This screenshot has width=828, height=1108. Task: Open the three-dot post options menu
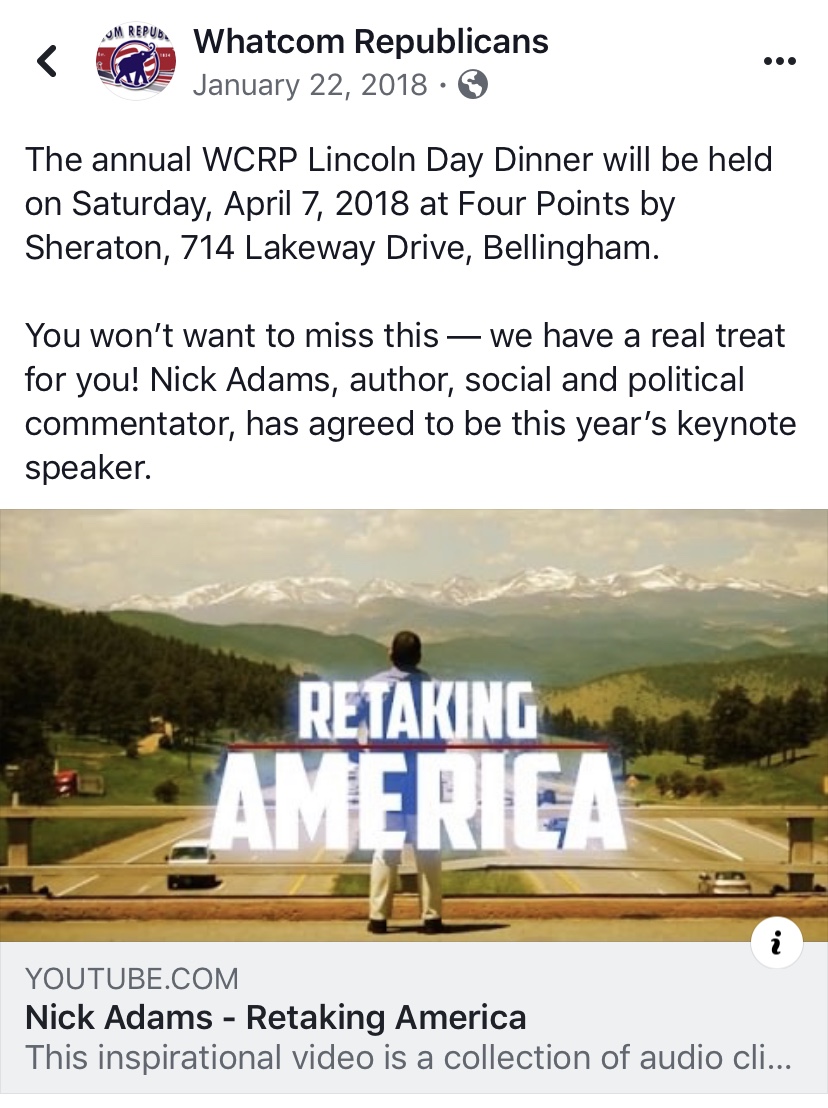[x=779, y=61]
